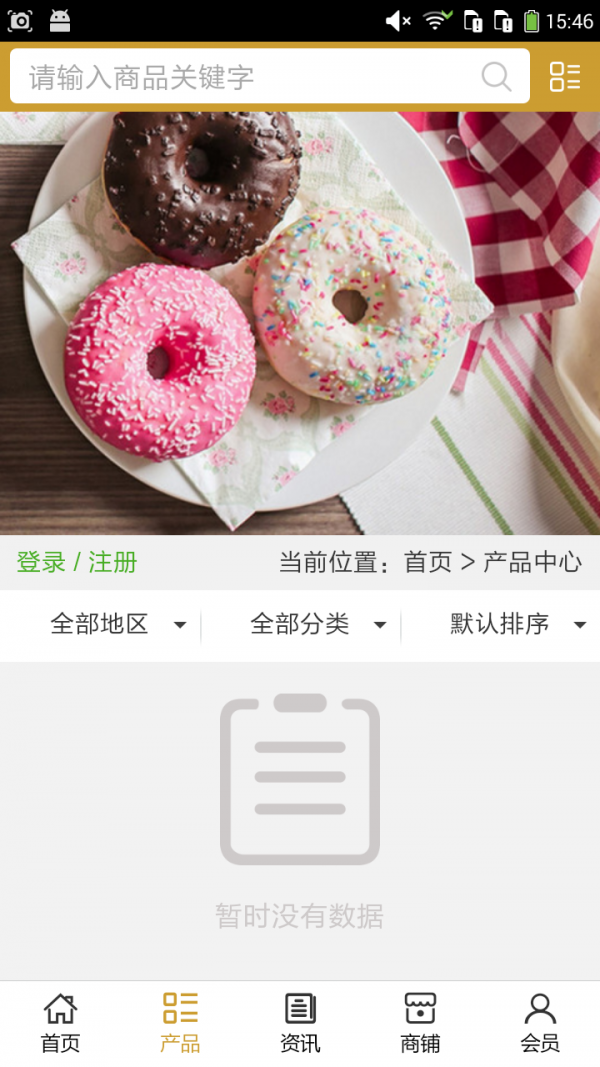Expand the 全部分类 category dropdown
Screen dimensions: 600x1067
point(315,625)
